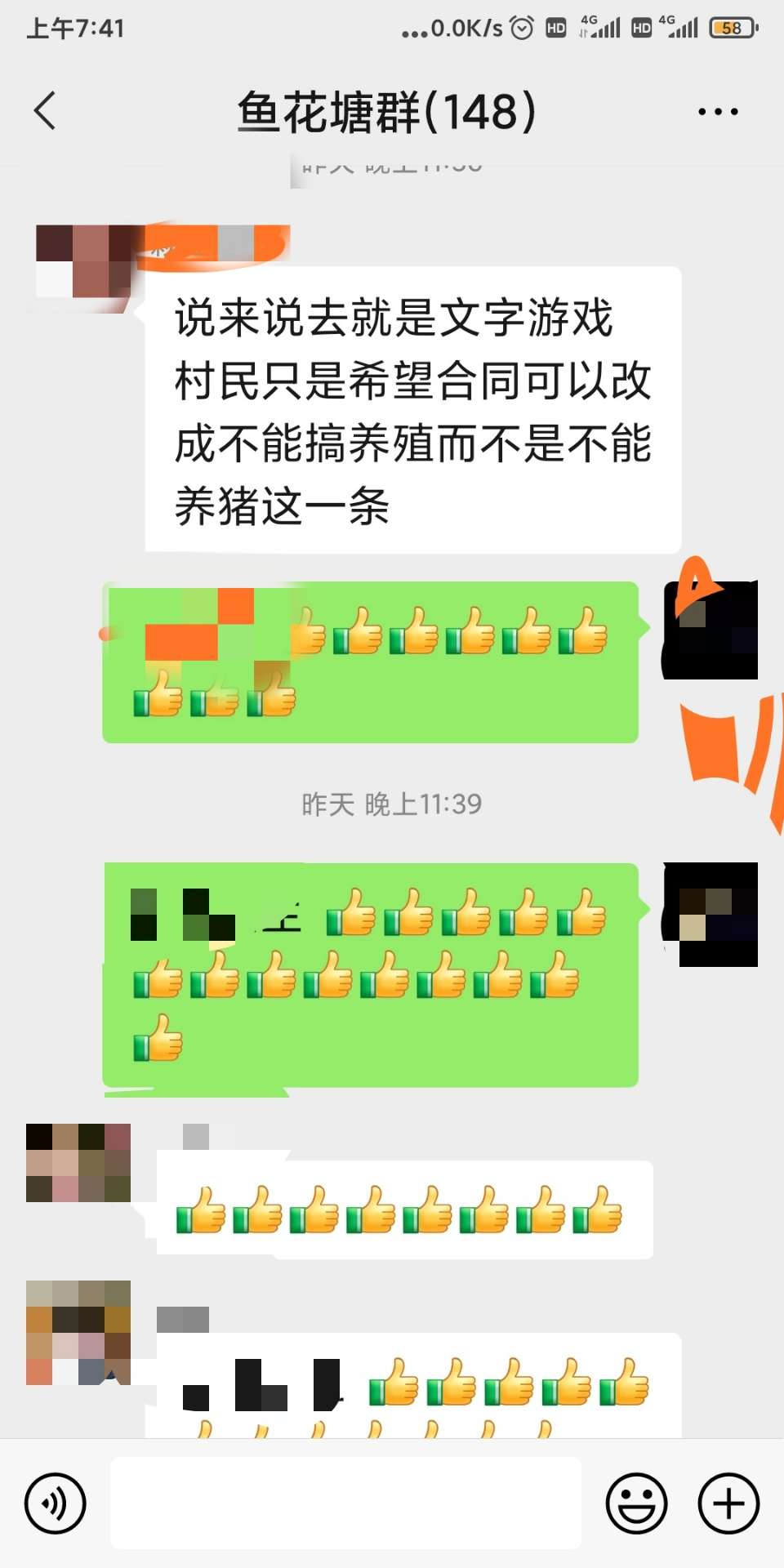Switch to voice message input

(x=55, y=1503)
